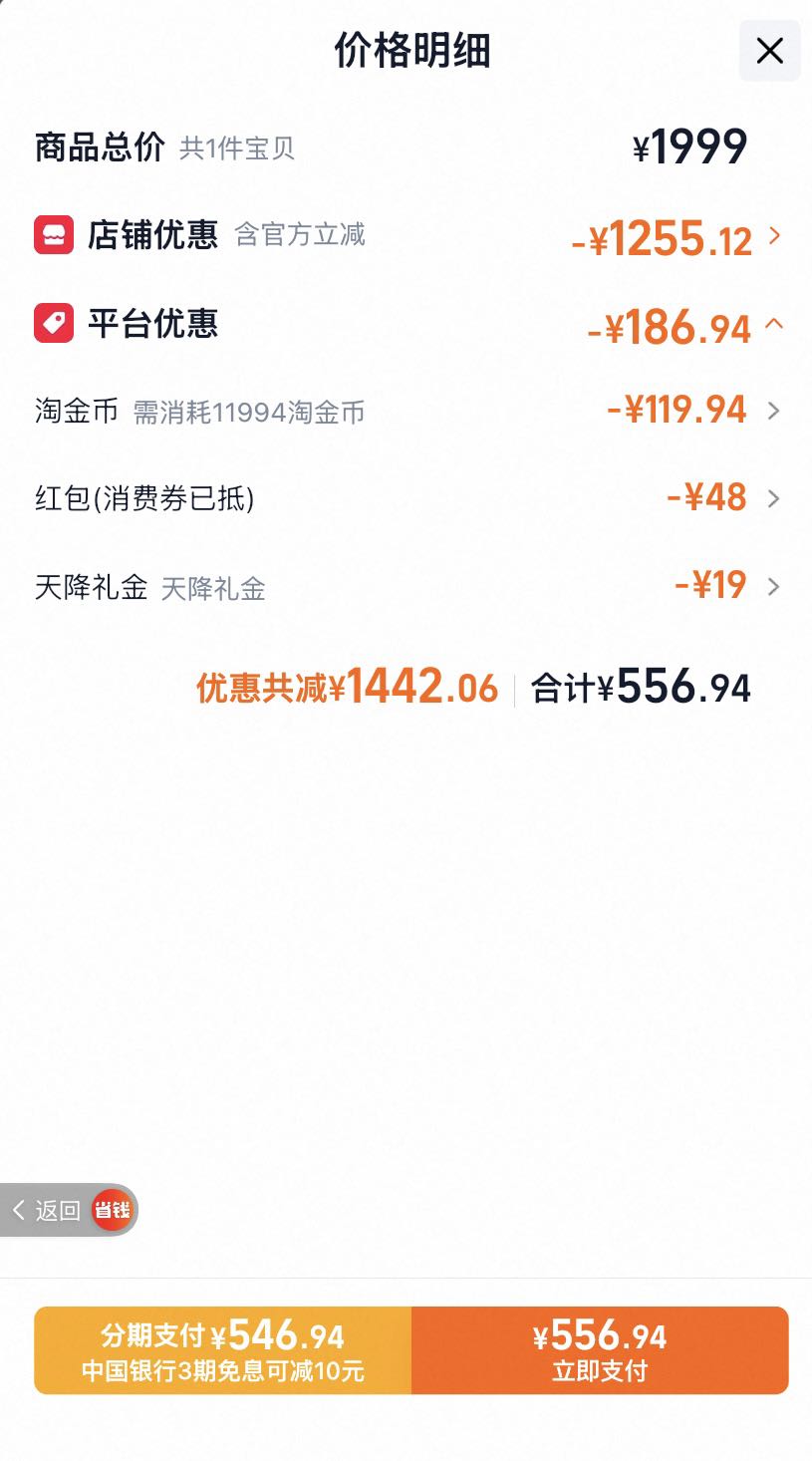This screenshot has height=1461, width=812.
Task: Choose 分期支付 ¥546.94 installment option
Action: click(223, 1350)
